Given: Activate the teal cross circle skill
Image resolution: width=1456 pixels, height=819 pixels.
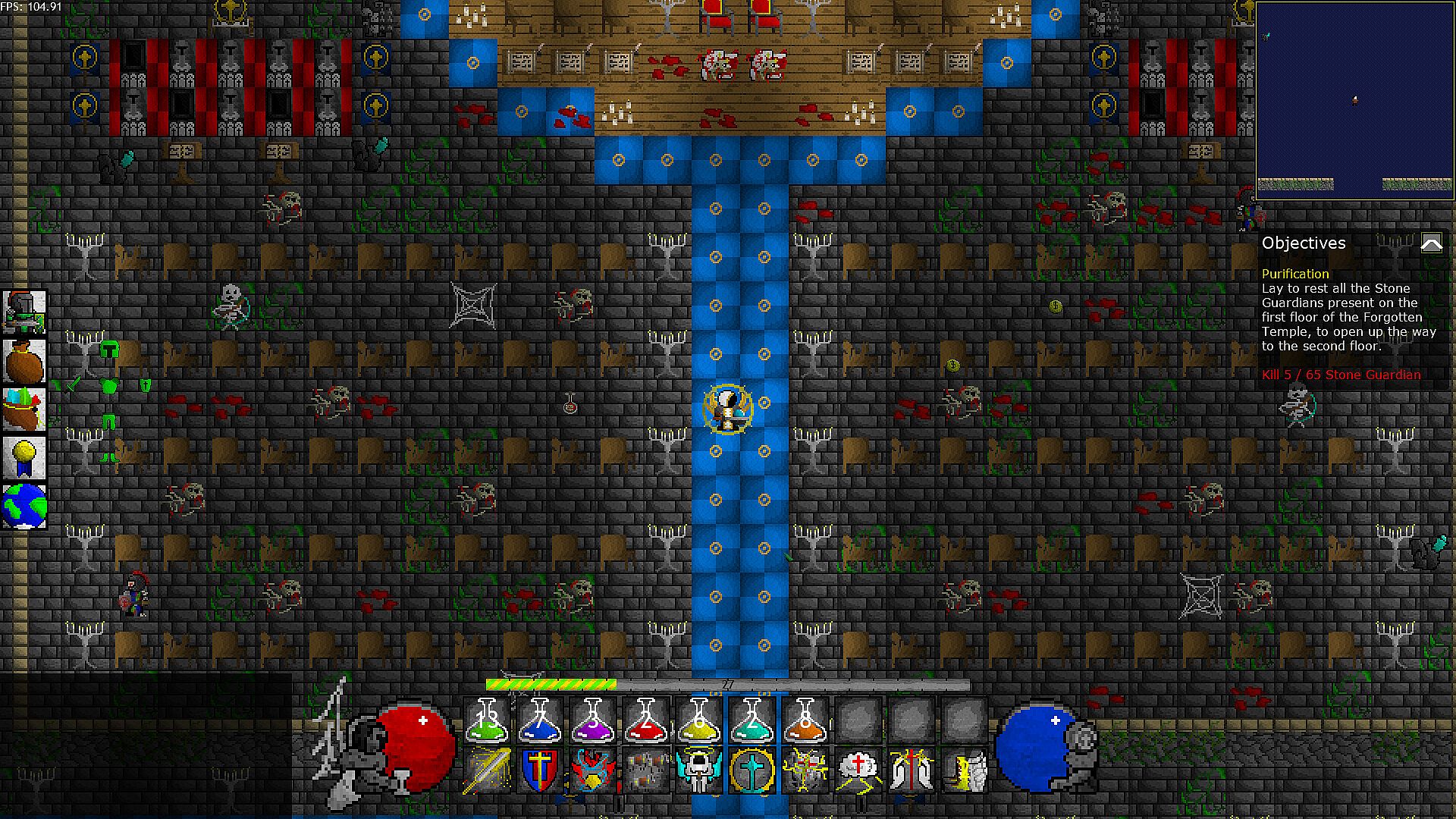Looking at the screenshot, I should [752, 770].
